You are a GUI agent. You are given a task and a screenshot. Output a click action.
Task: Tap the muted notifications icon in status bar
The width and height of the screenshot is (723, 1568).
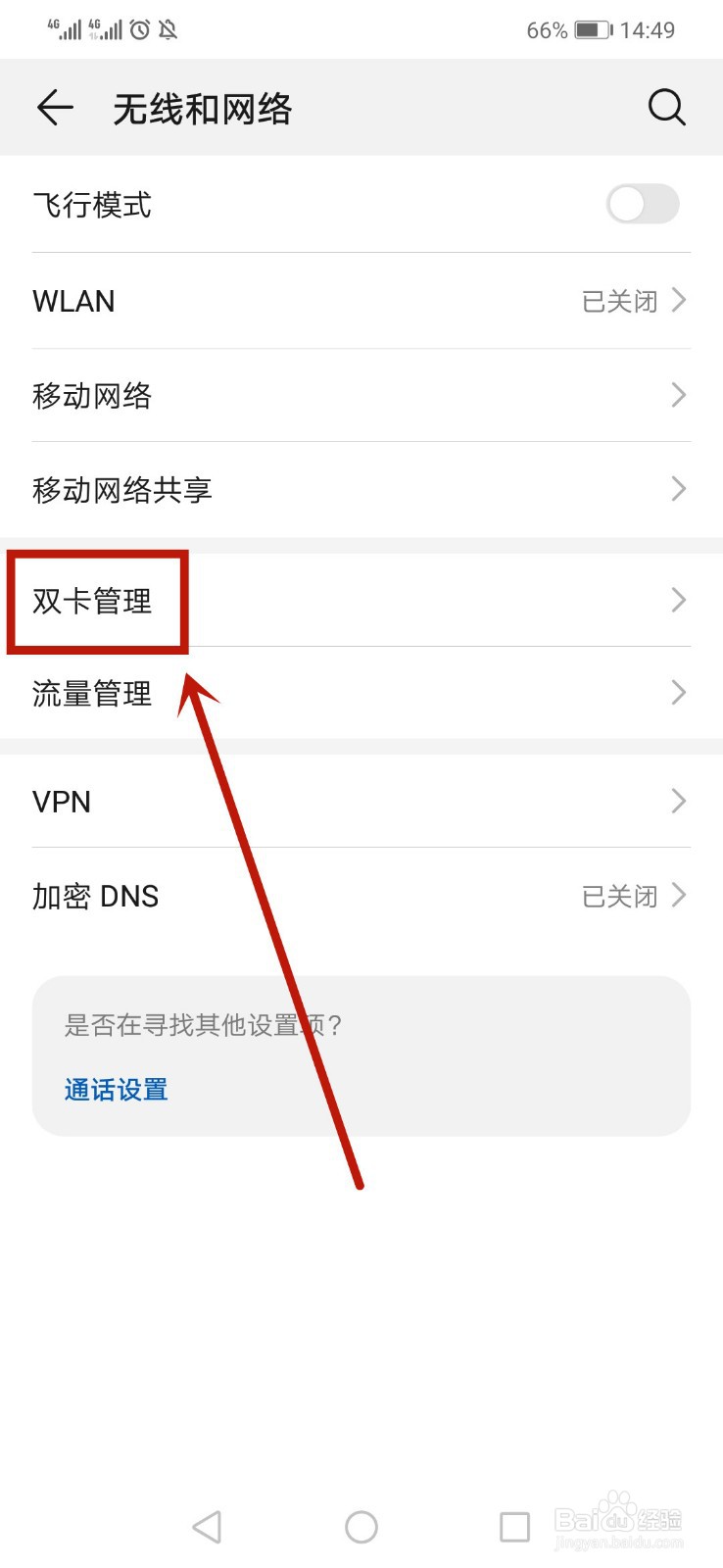click(169, 29)
